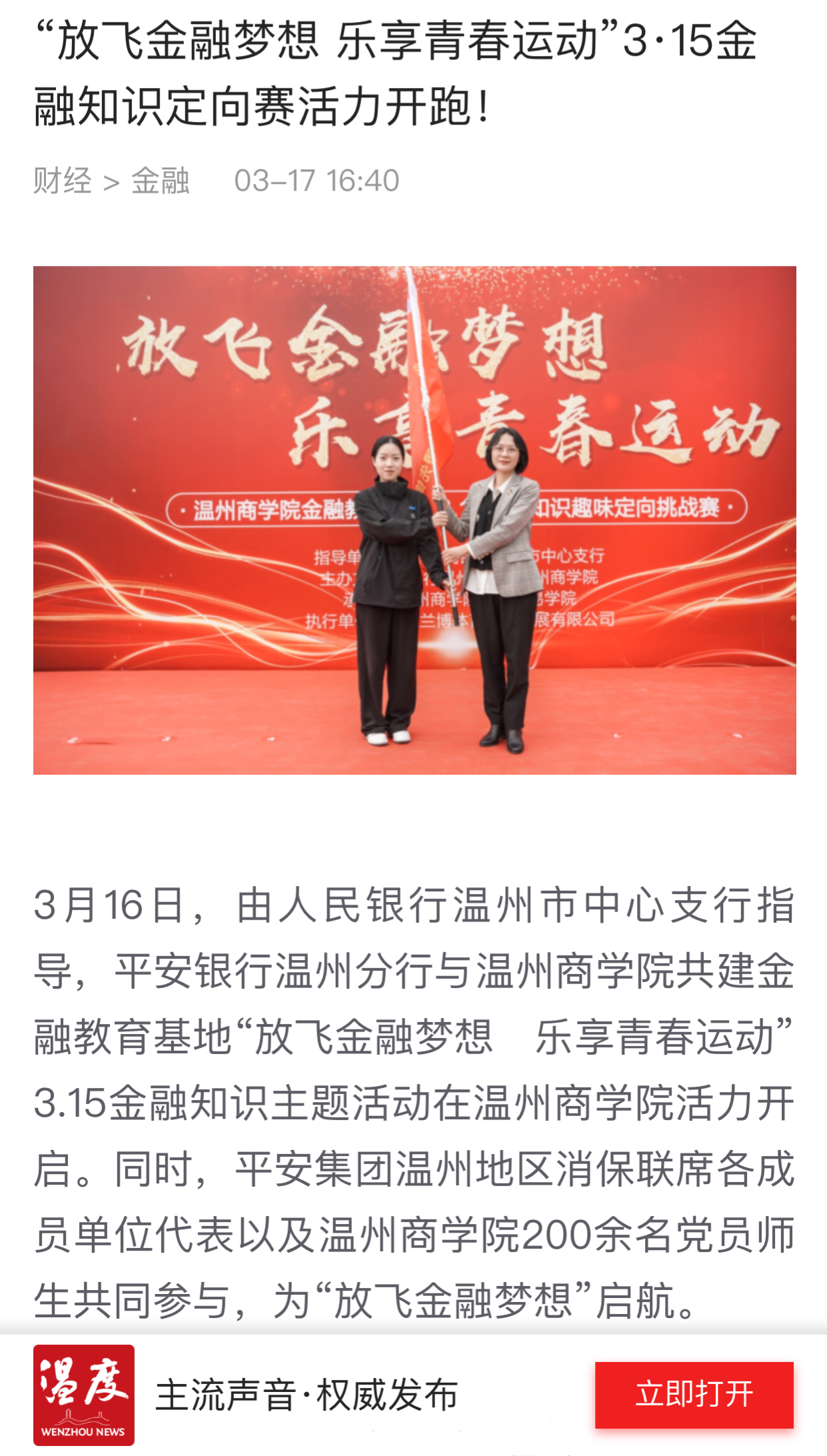Open the 金融 subcategory link
This screenshot has height=1456, width=827.
coord(161,181)
